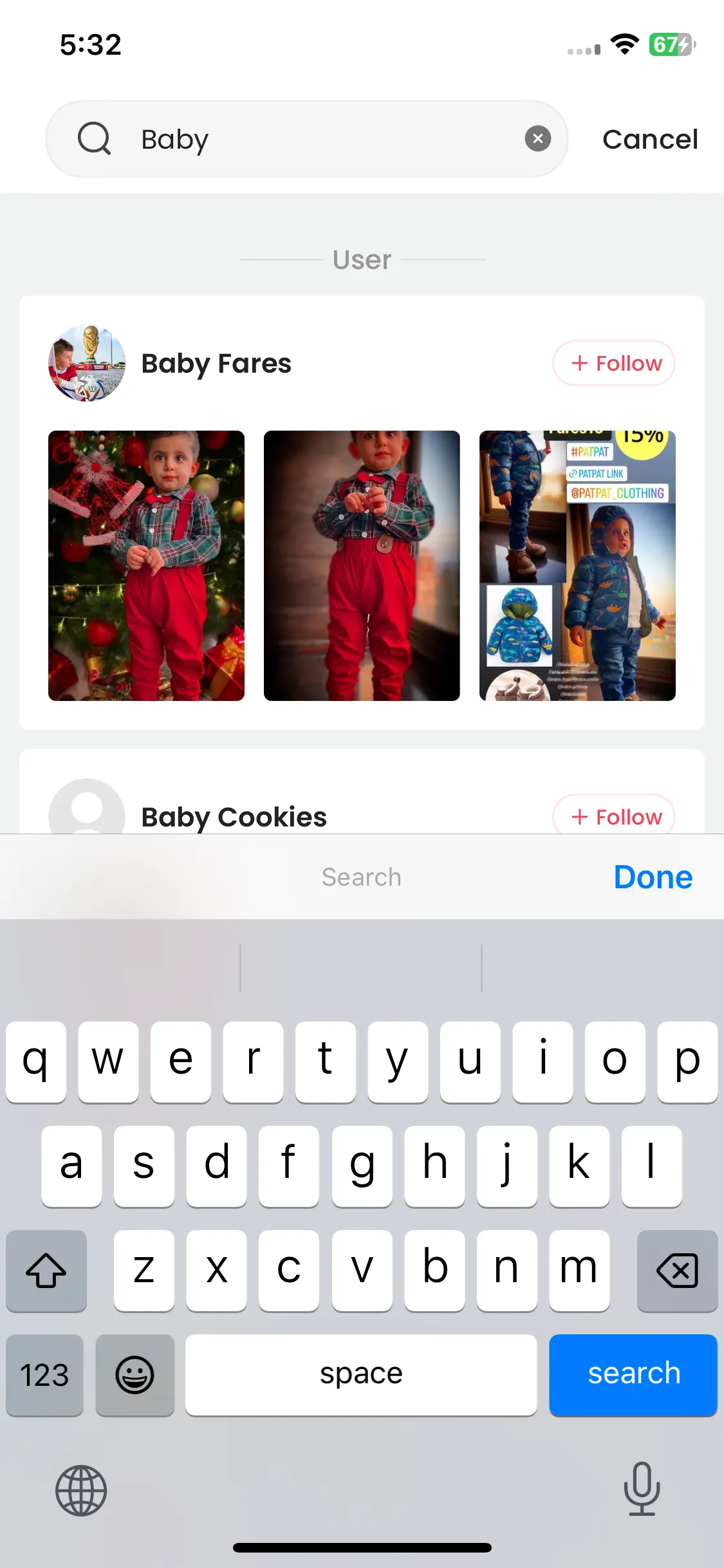Open the emoji keyboard
Screen dimensions: 724x1568
135,1375
